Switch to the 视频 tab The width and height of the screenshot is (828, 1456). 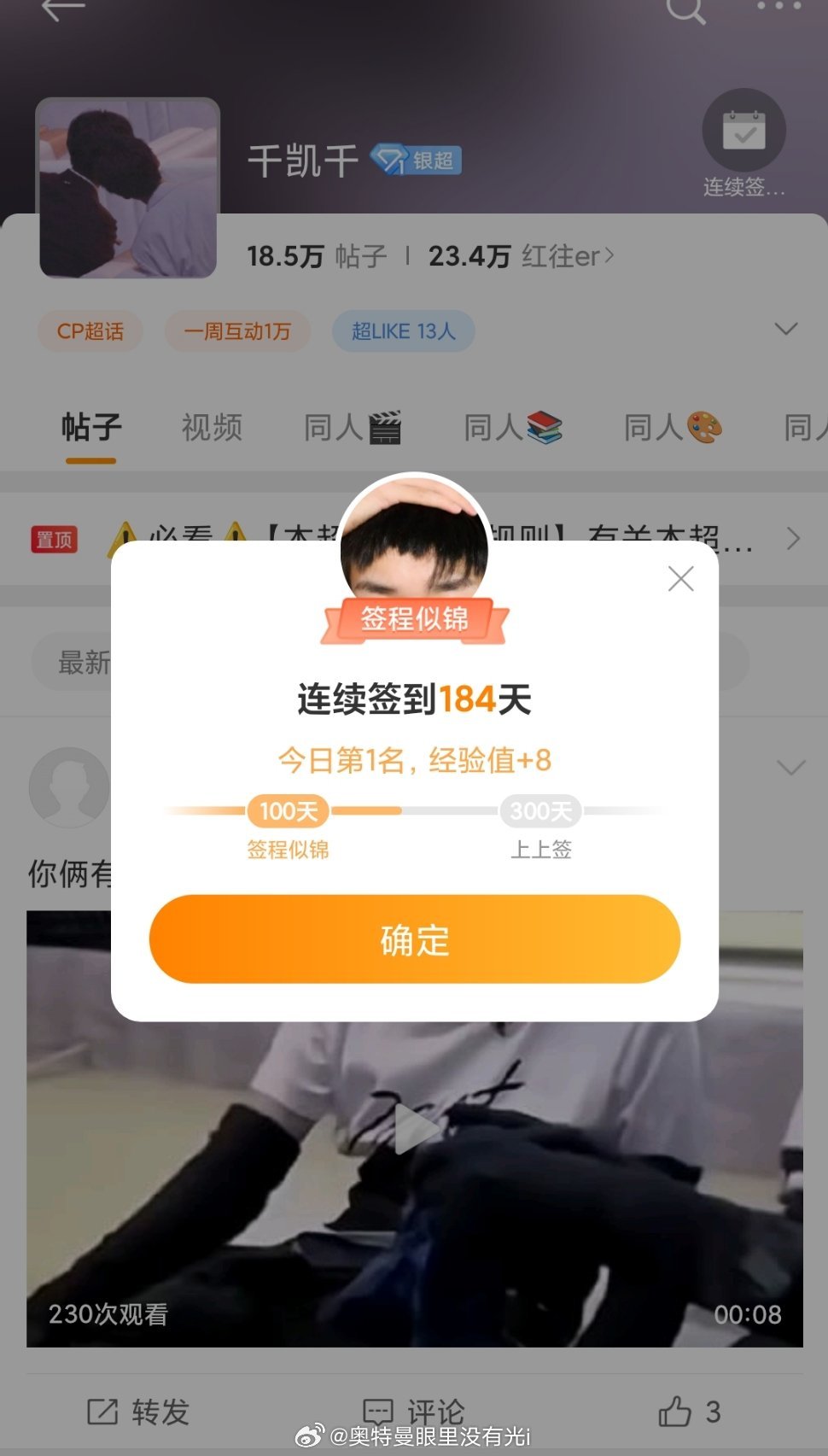(212, 427)
